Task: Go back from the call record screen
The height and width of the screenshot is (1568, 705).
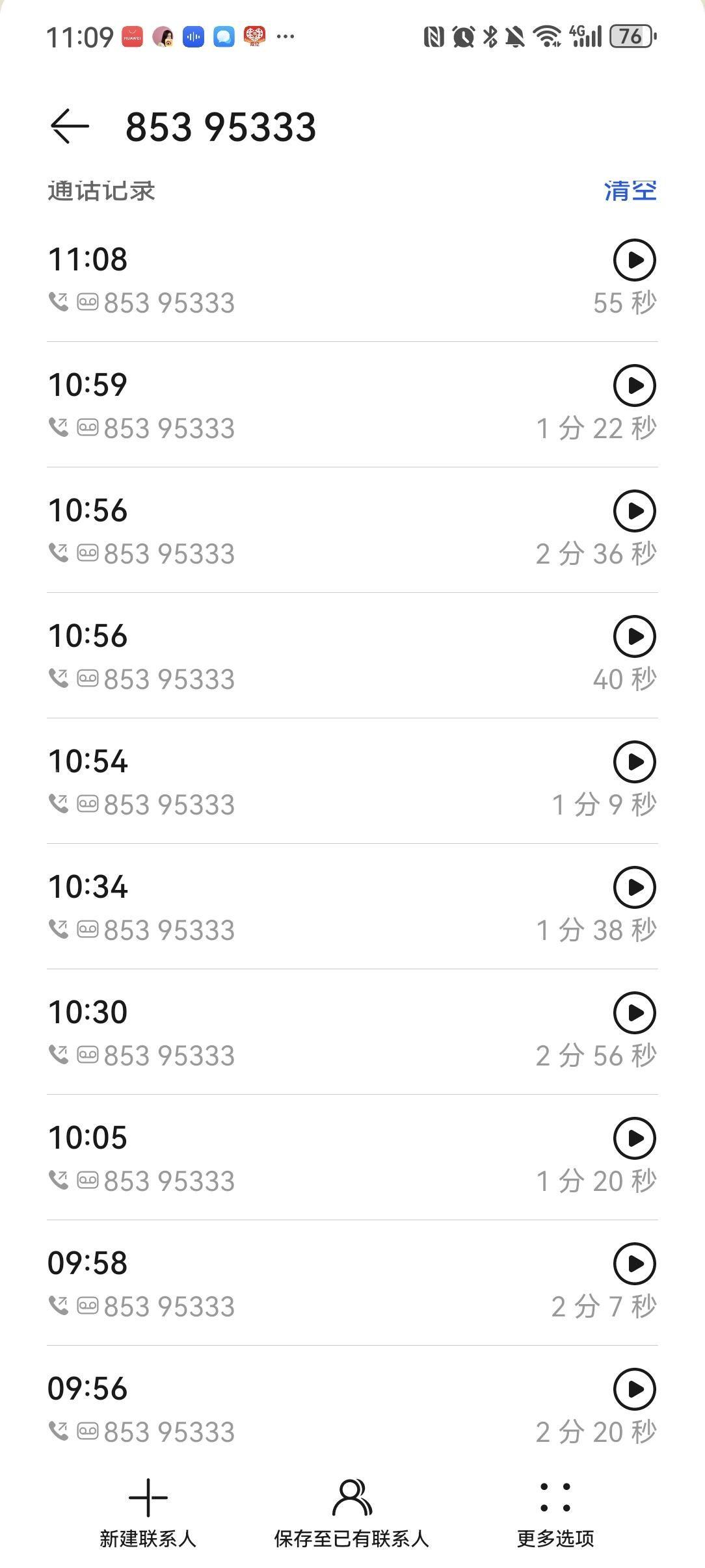Action: pyautogui.click(x=70, y=126)
